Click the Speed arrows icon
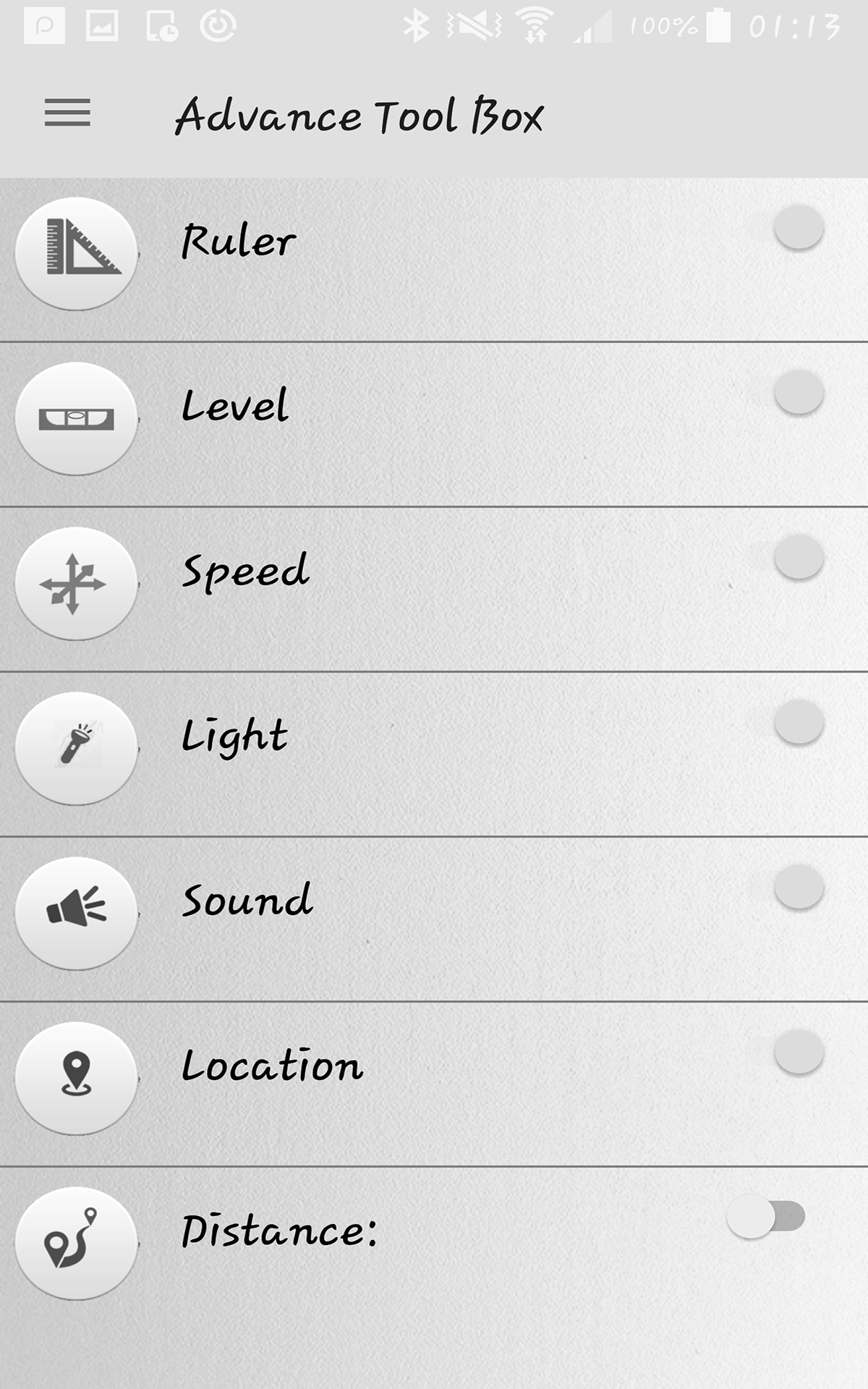The height and width of the screenshot is (1389, 868). click(x=76, y=582)
